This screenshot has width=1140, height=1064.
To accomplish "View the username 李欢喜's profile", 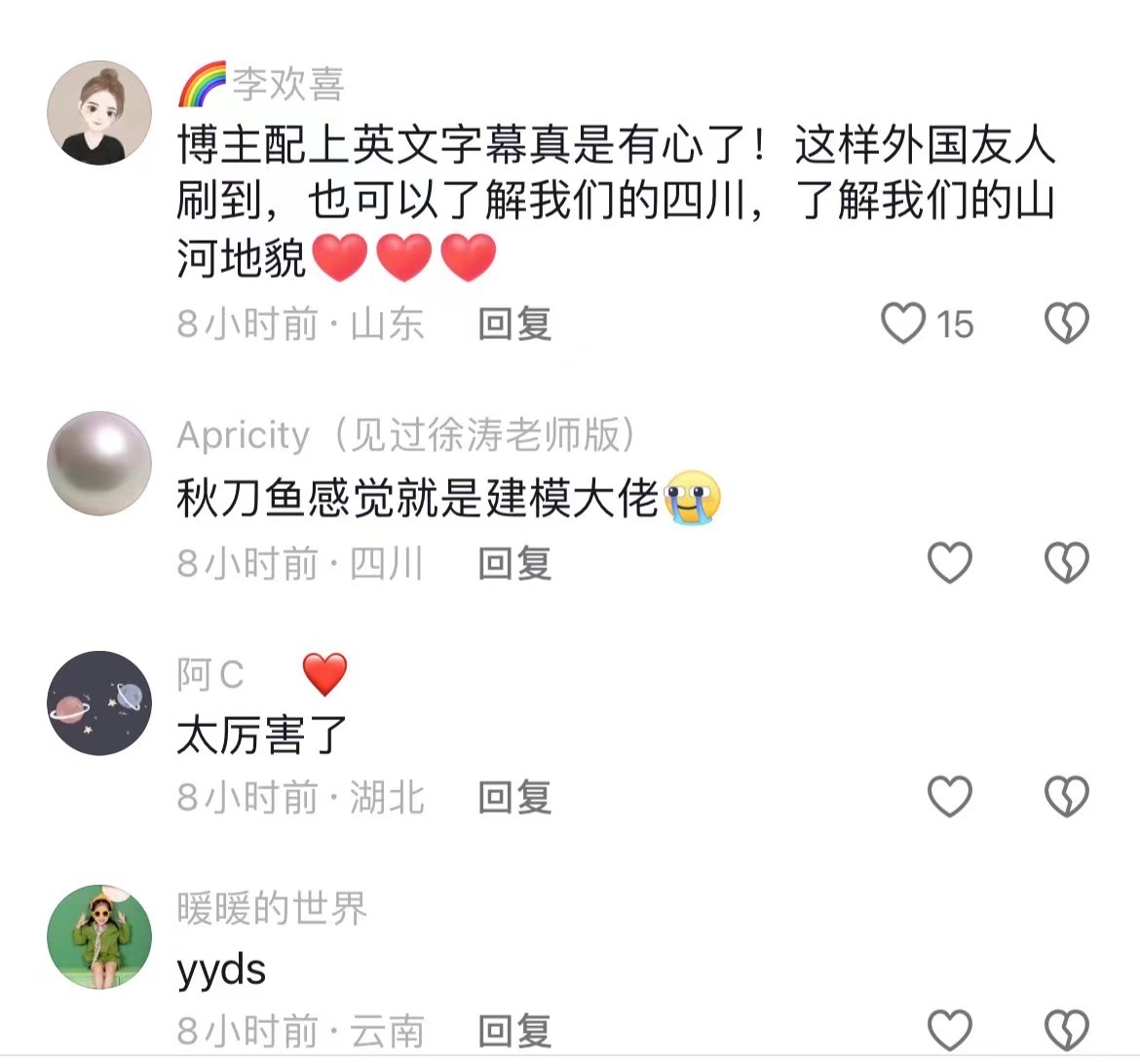I will click(x=286, y=85).
